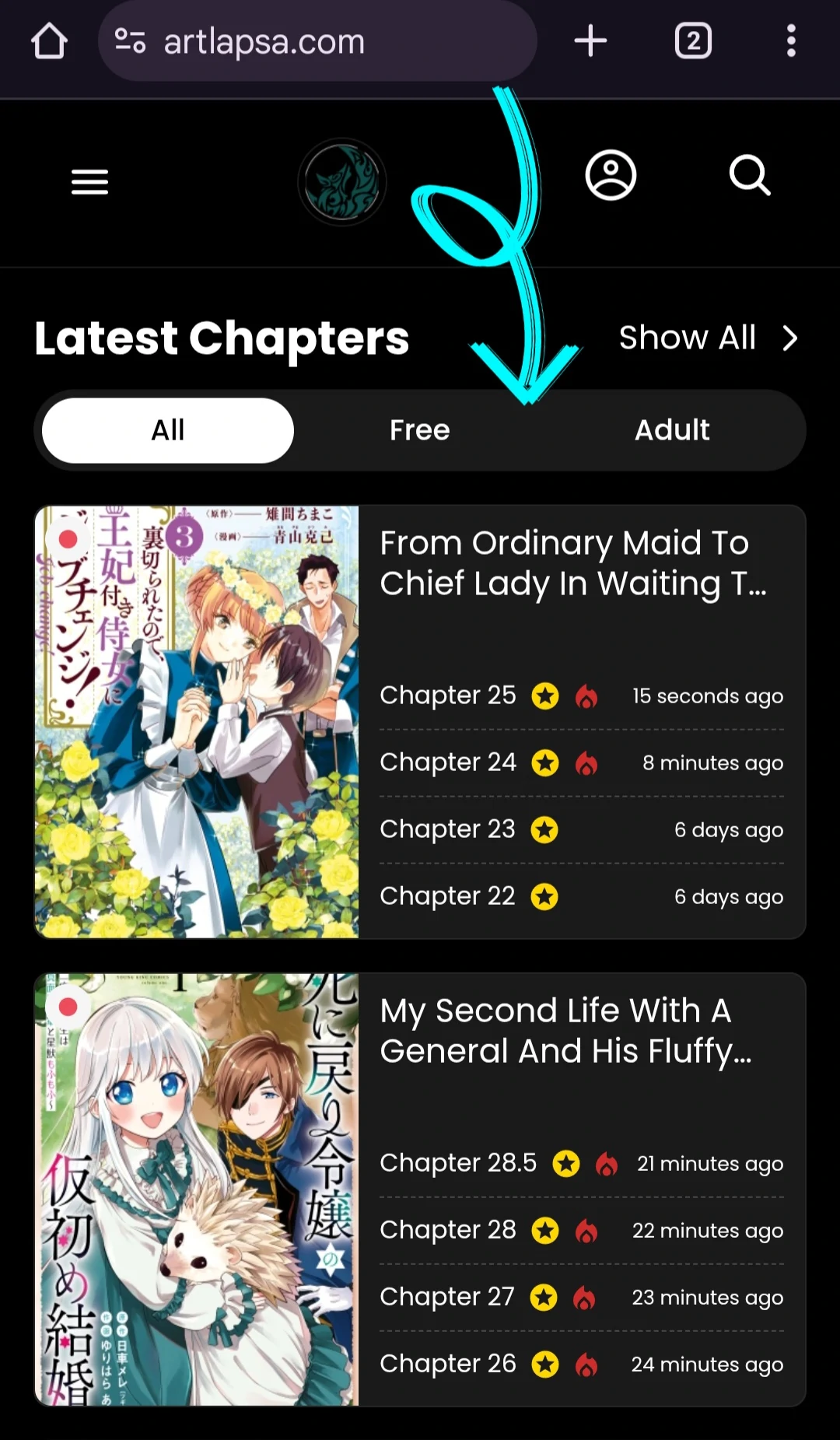
Task: Open the browser overflow menu
Action: pyautogui.click(x=791, y=40)
